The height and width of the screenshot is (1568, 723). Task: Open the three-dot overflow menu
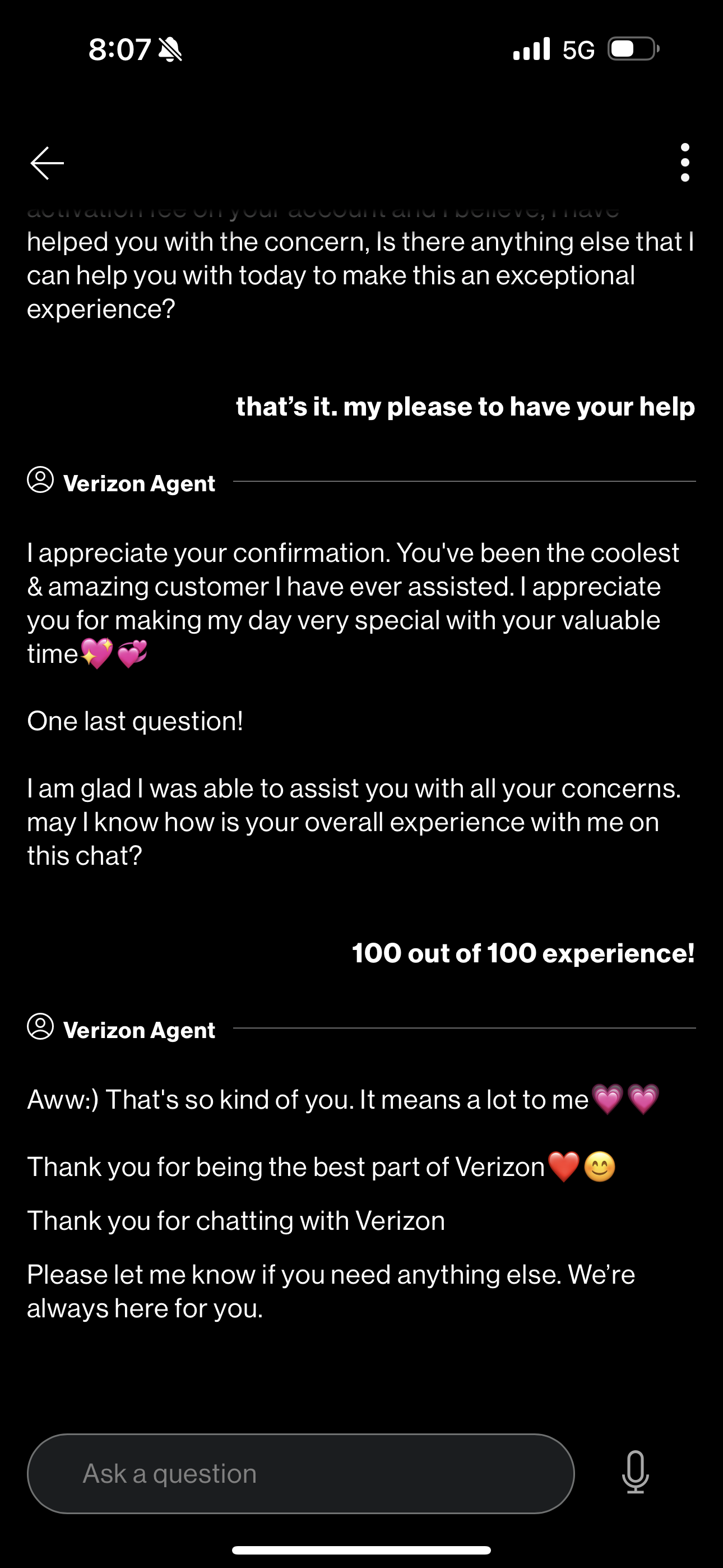pos(685,163)
